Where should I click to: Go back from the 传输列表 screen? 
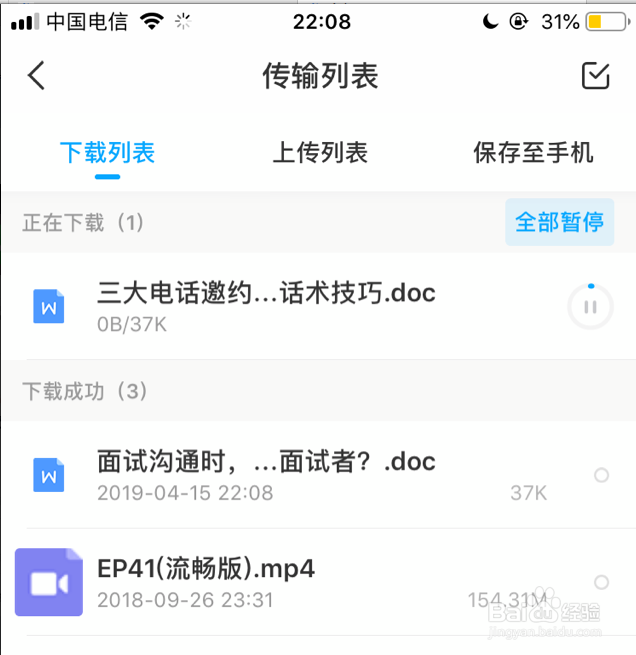tap(37, 76)
